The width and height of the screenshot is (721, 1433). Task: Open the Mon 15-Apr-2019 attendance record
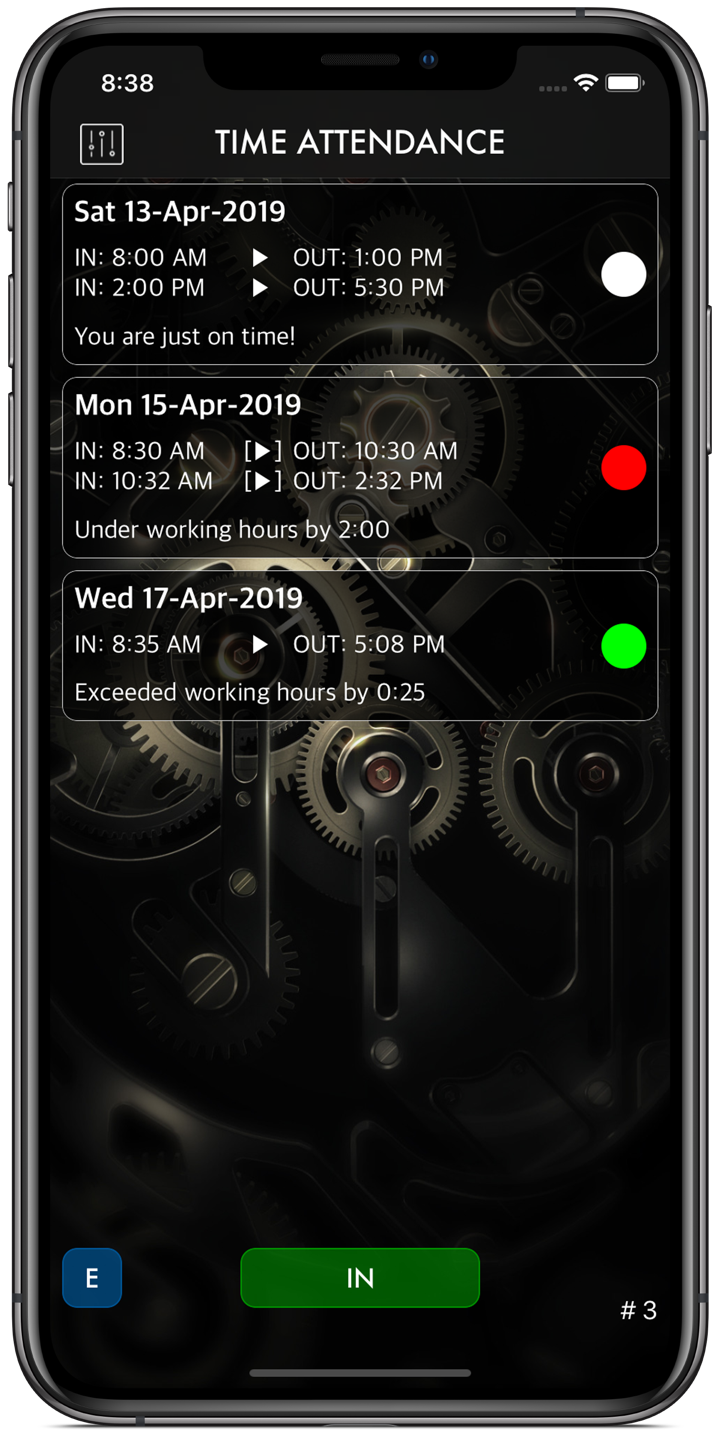[360, 467]
